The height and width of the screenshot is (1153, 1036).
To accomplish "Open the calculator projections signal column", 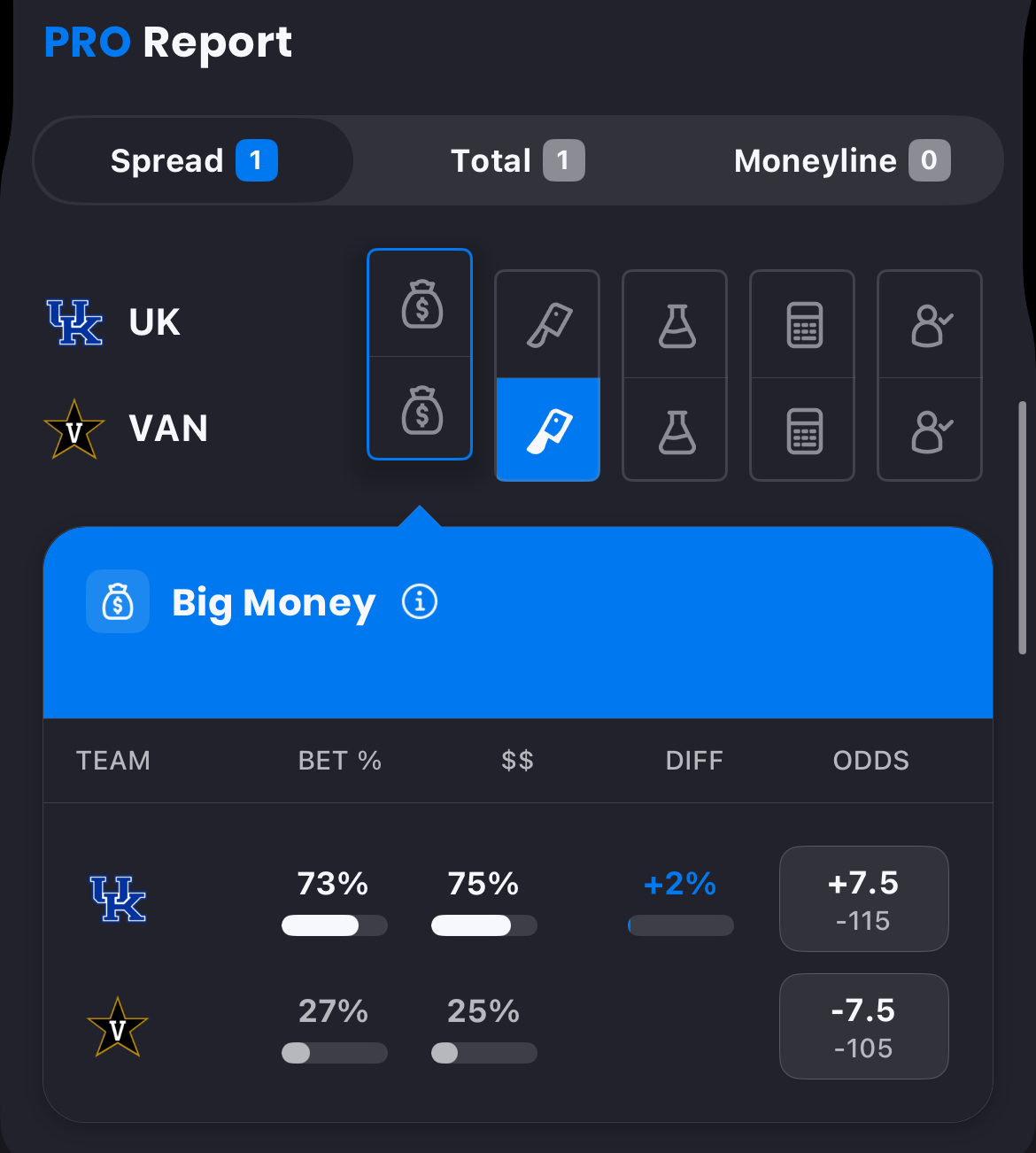I will pos(802,375).
